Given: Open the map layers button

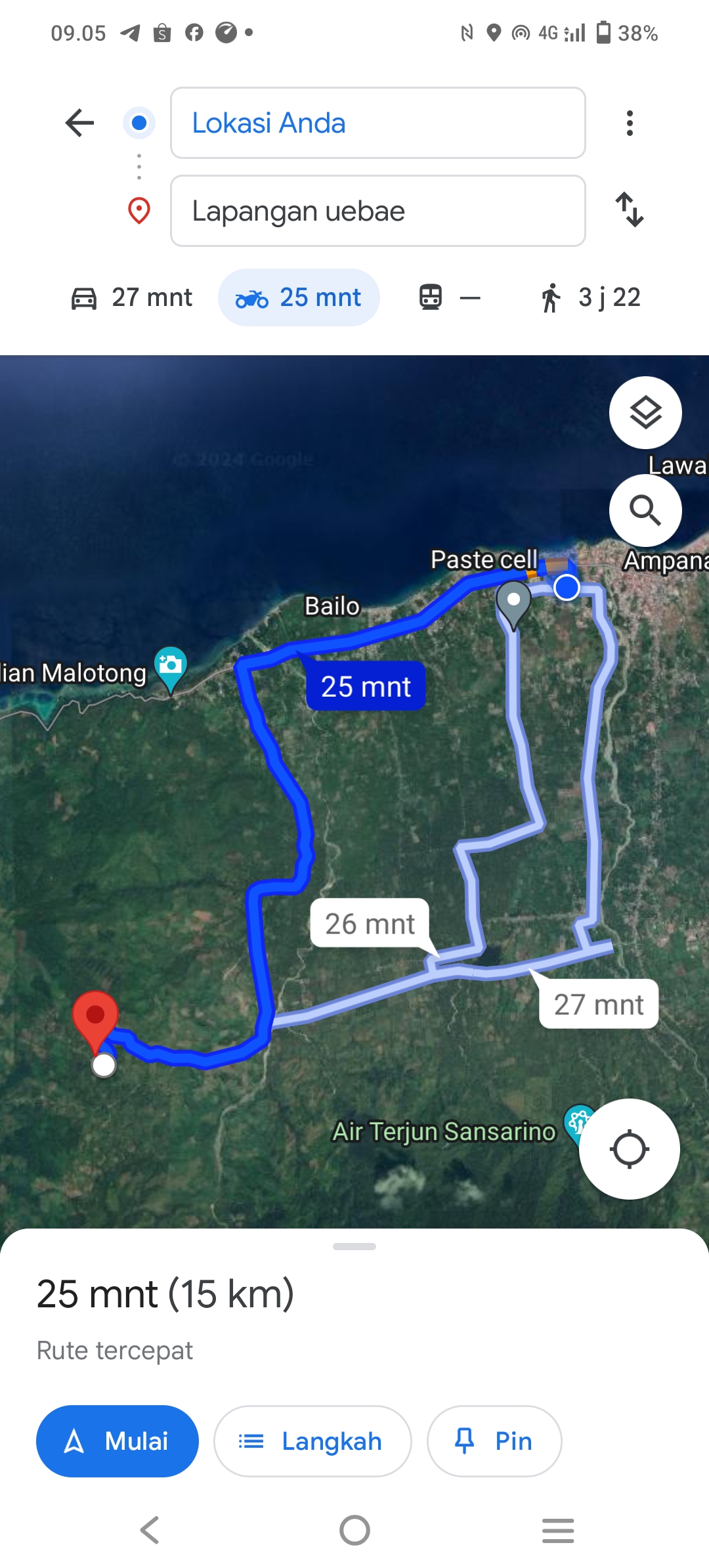Looking at the screenshot, I should [645, 412].
